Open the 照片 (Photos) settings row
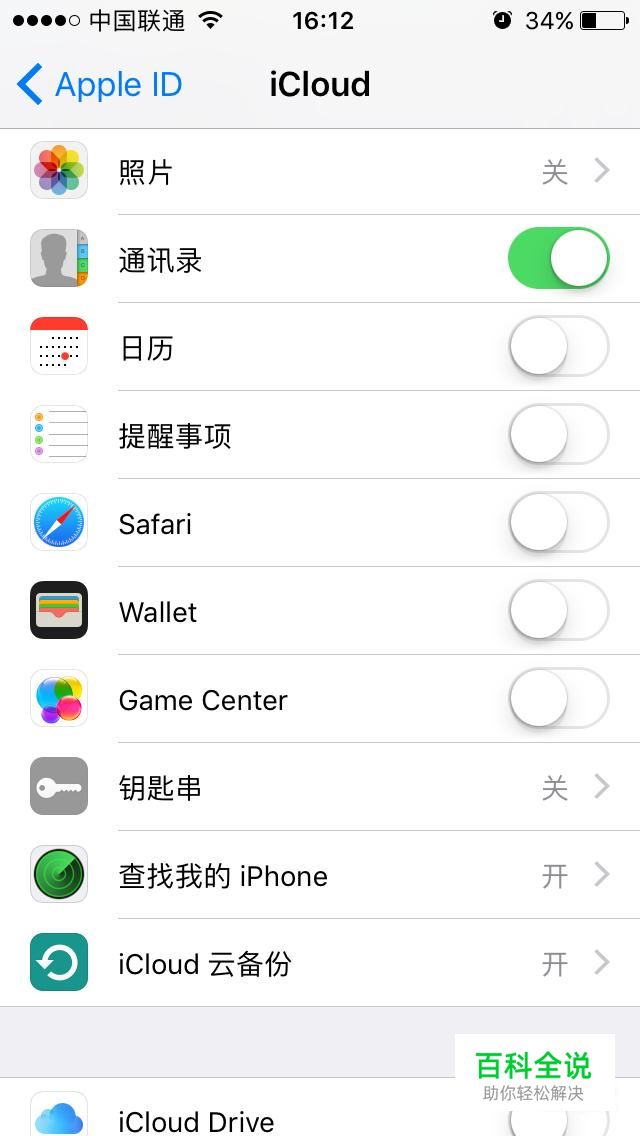This screenshot has height=1136, width=640. point(320,172)
